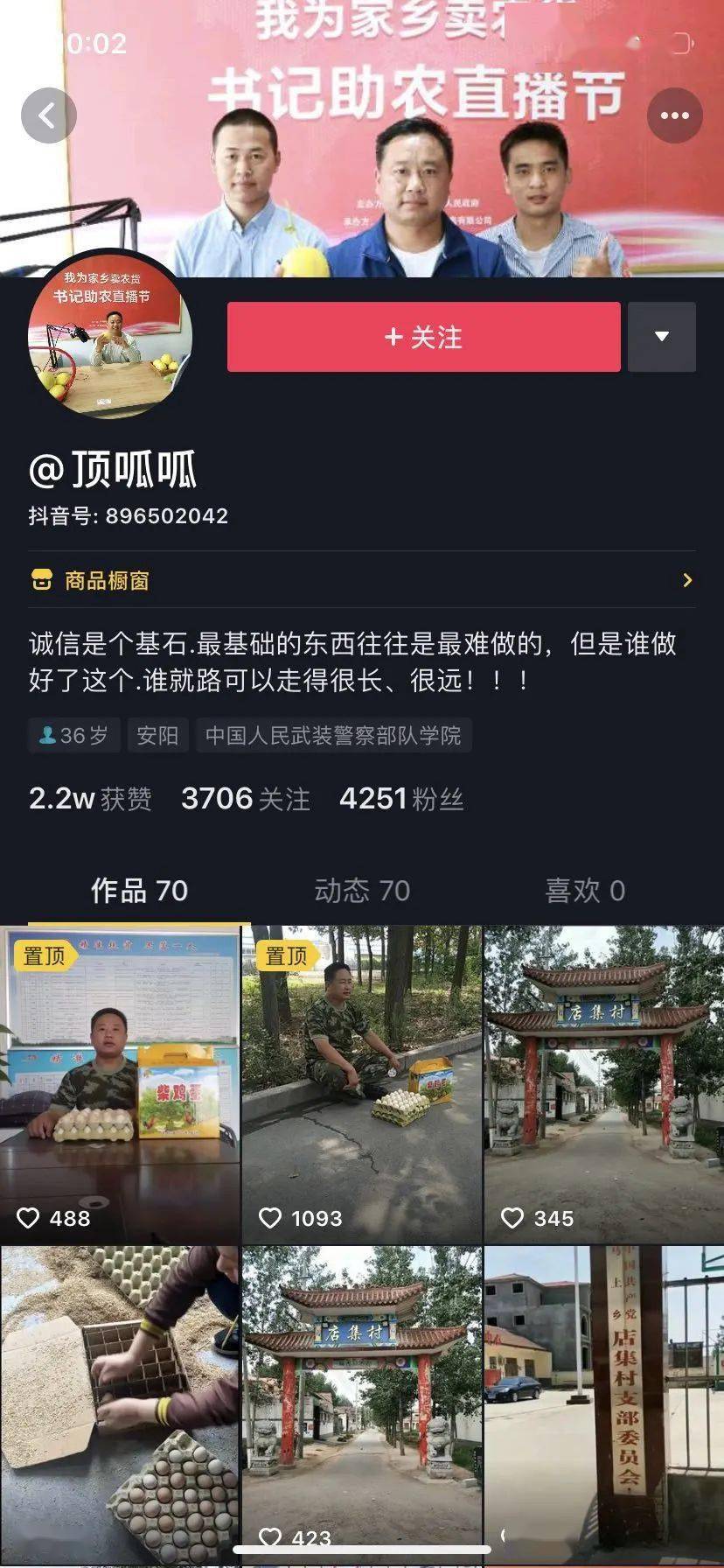The width and height of the screenshot is (724, 1568).
Task: Go back using the arrow button
Action: click(x=49, y=115)
